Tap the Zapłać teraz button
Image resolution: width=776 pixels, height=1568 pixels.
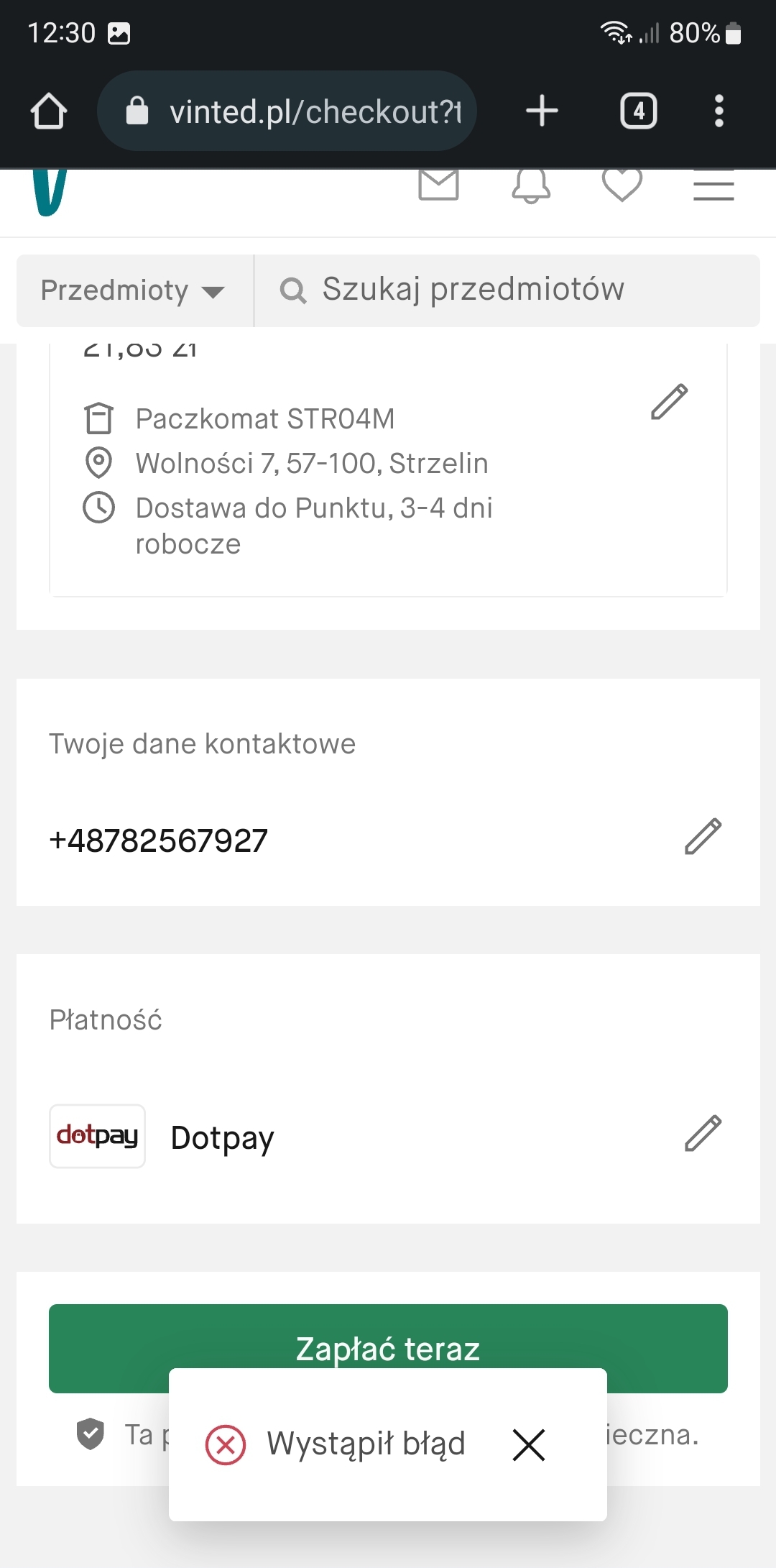(x=388, y=1348)
